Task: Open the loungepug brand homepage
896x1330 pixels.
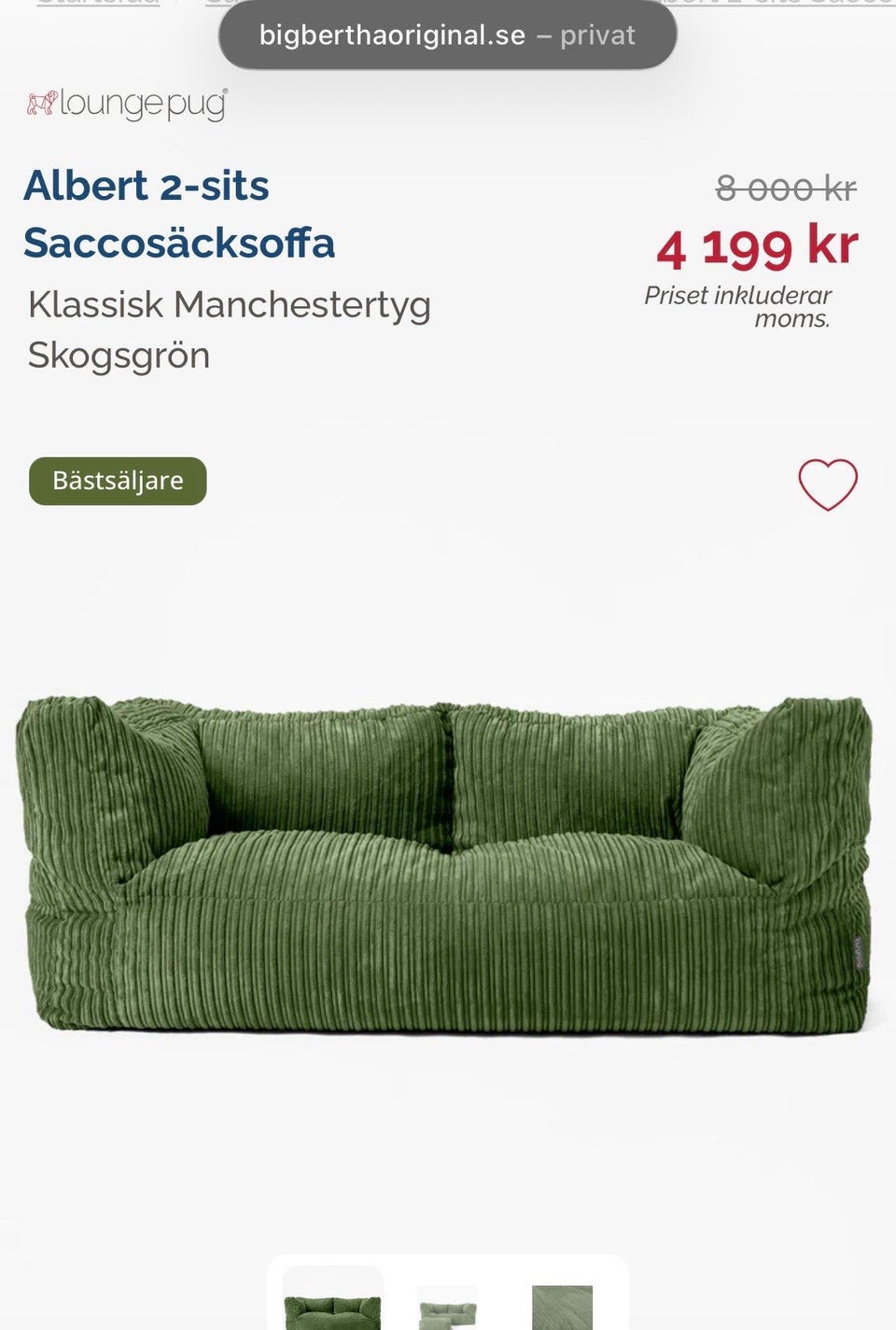Action: 126,103
